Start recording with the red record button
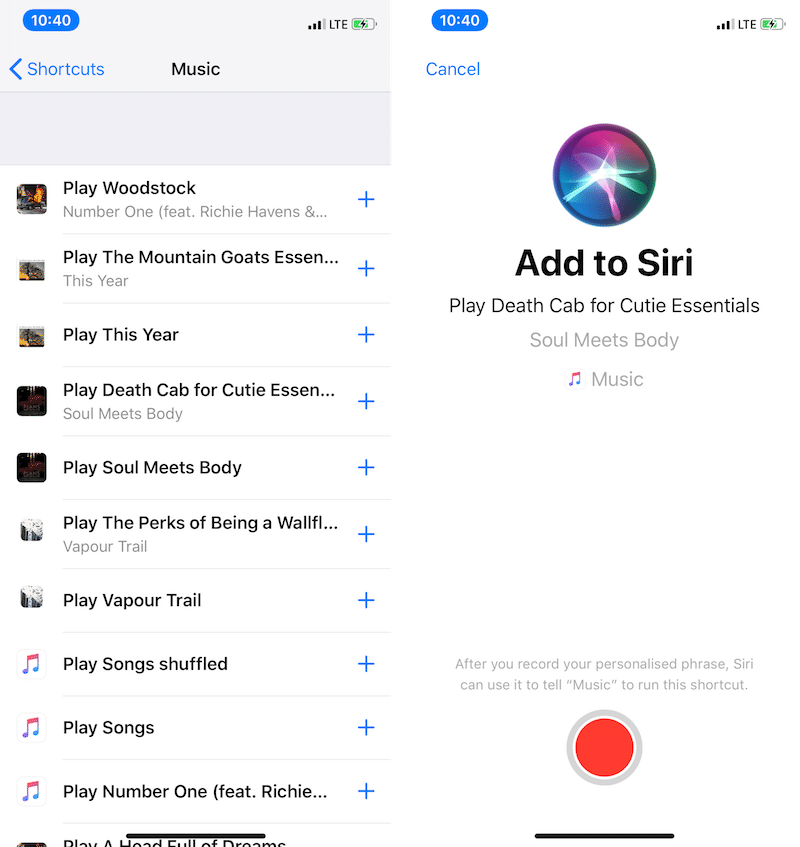This screenshot has width=800, height=847. [x=604, y=747]
